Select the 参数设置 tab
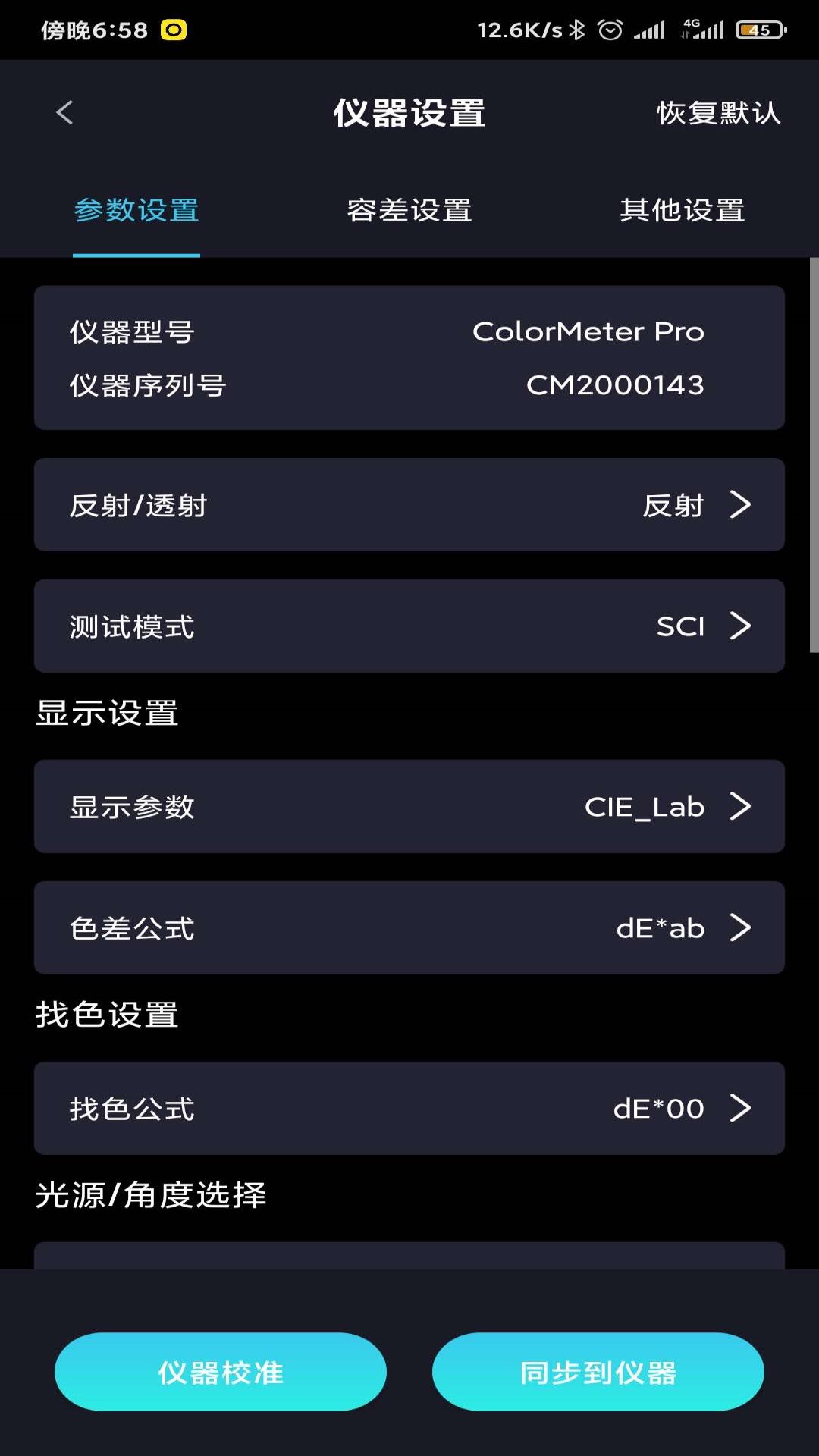Image resolution: width=819 pixels, height=1456 pixels. 136,210
